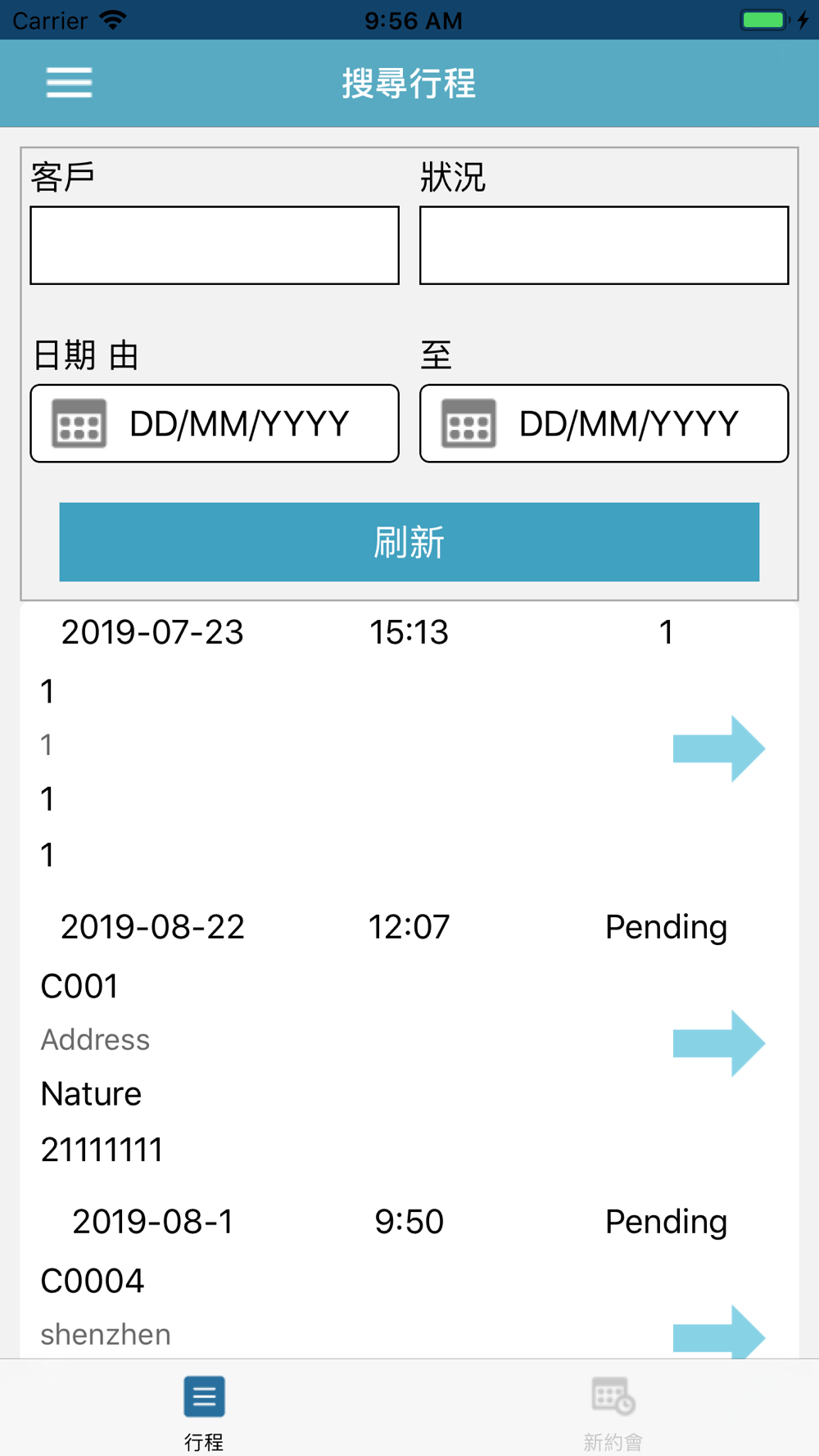This screenshot has width=819, height=1456.
Task: Tap the 刷新 refresh button
Action: (x=409, y=542)
